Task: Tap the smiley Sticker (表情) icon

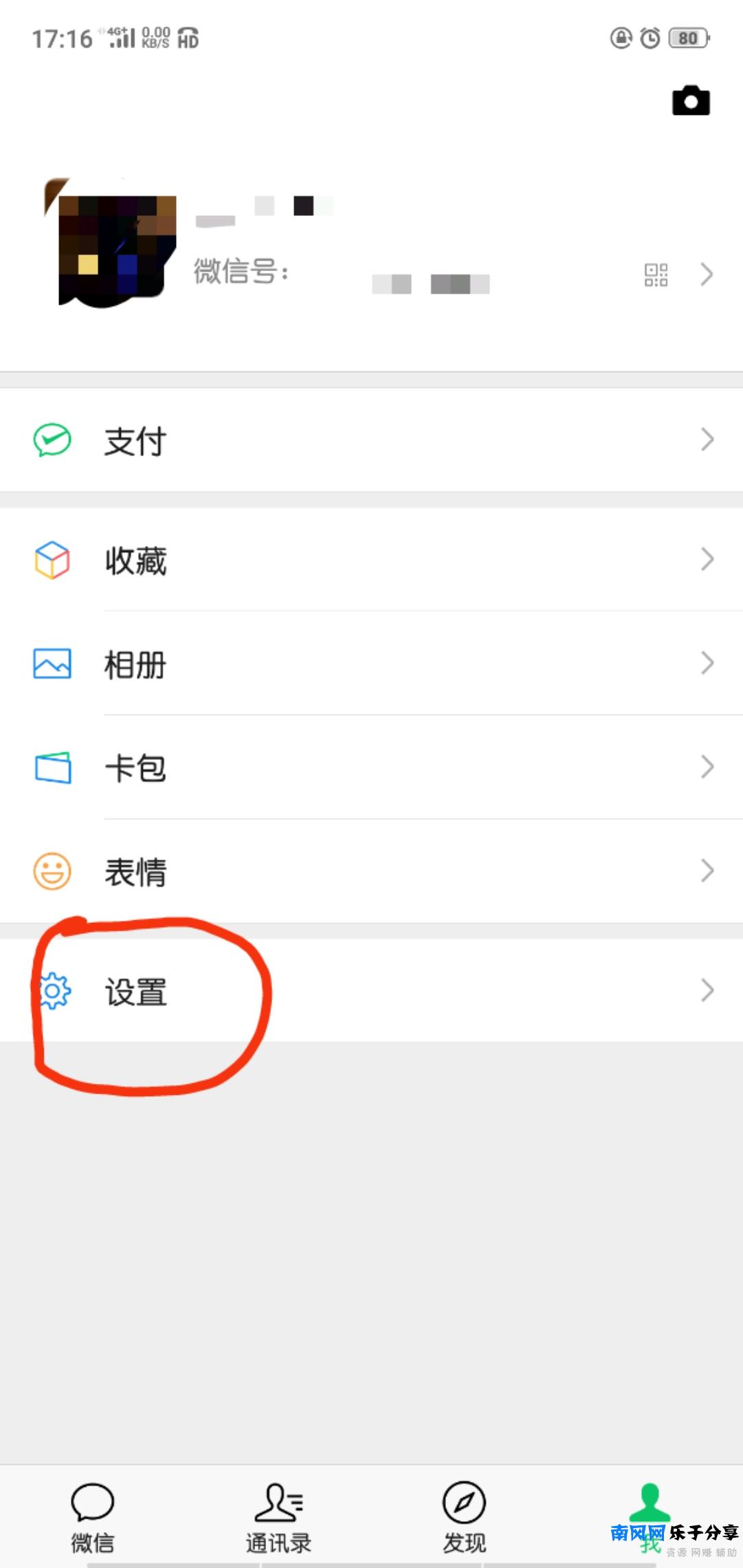Action: [52, 870]
